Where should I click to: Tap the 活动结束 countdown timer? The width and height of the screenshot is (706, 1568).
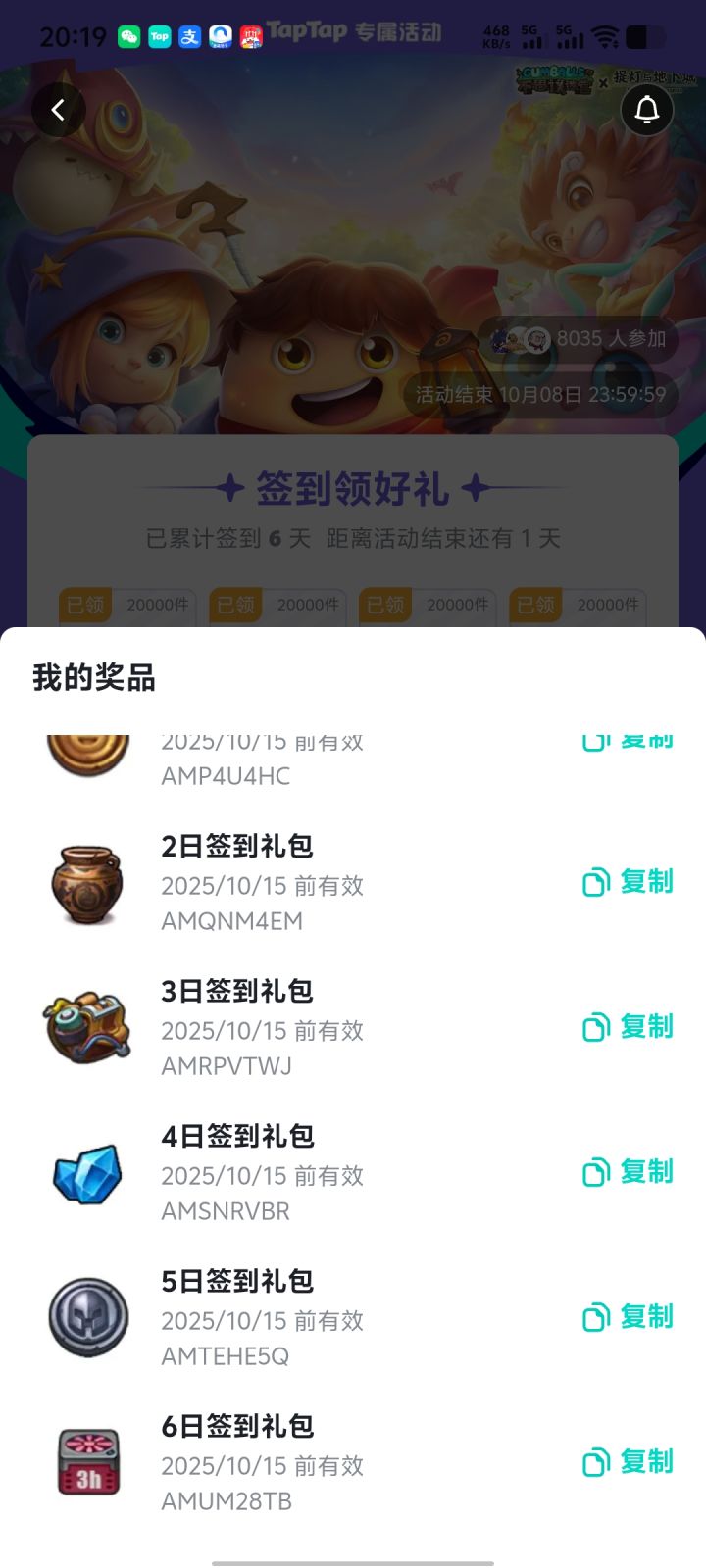(x=542, y=395)
